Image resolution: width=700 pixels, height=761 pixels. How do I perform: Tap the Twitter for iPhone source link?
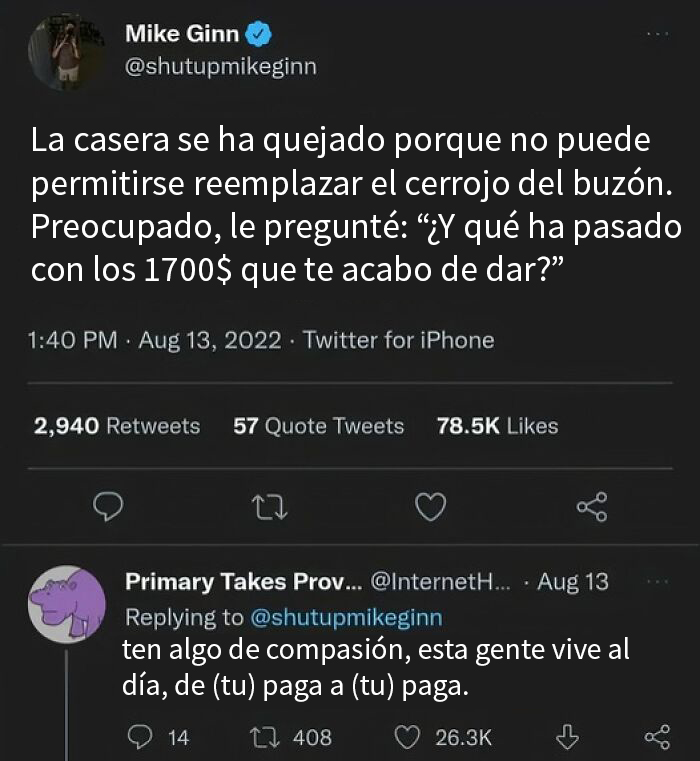[x=398, y=340]
